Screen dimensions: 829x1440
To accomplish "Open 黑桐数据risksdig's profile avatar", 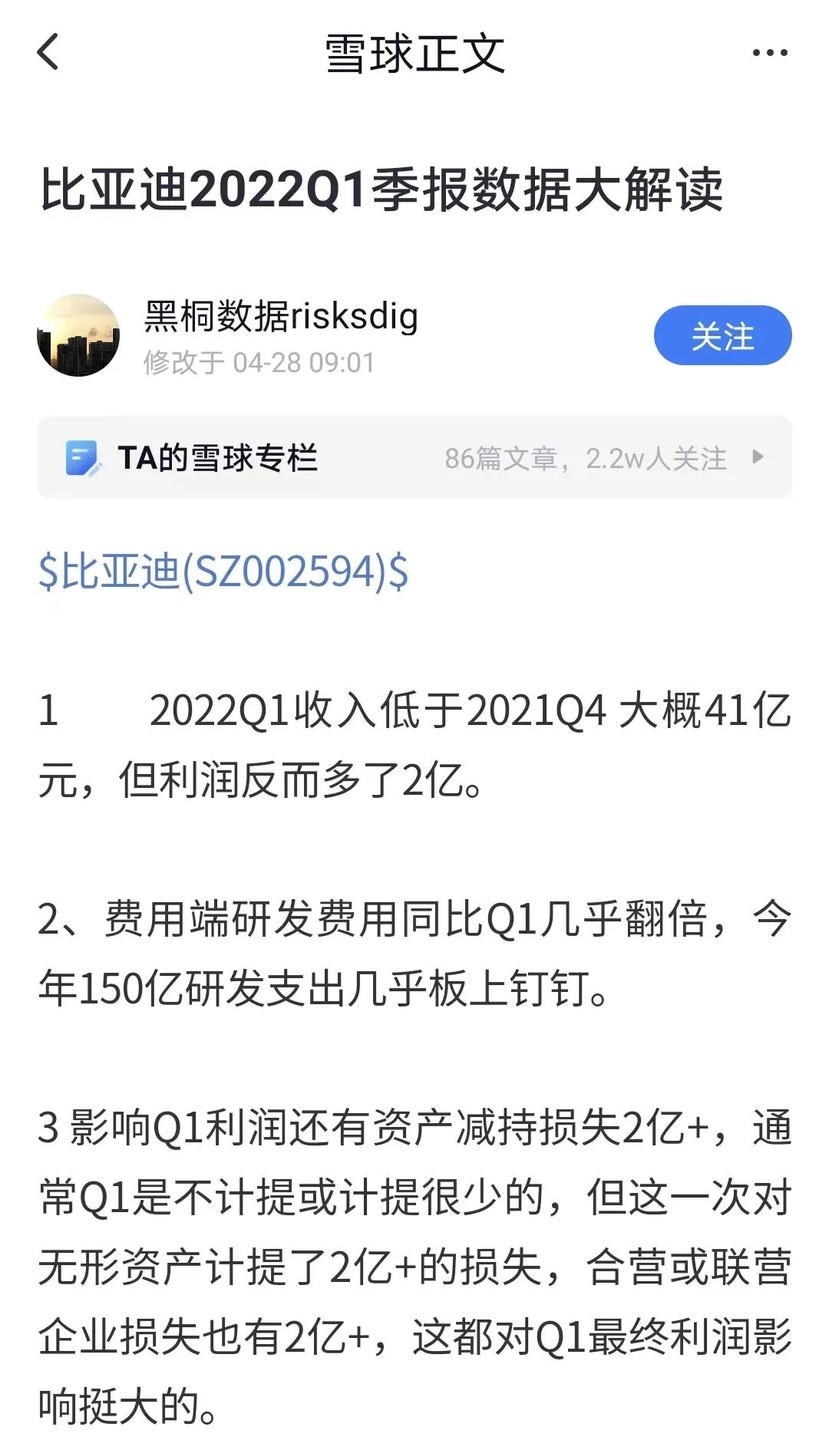I will 78,336.
